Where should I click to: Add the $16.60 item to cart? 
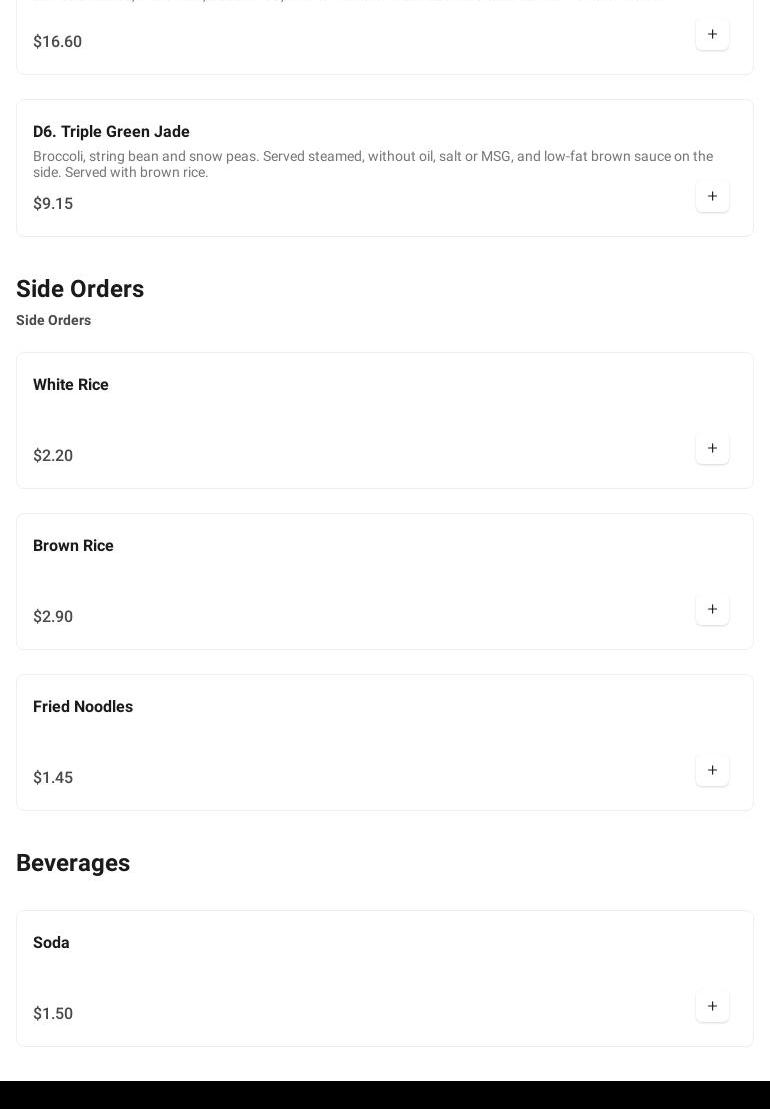coord(712,35)
